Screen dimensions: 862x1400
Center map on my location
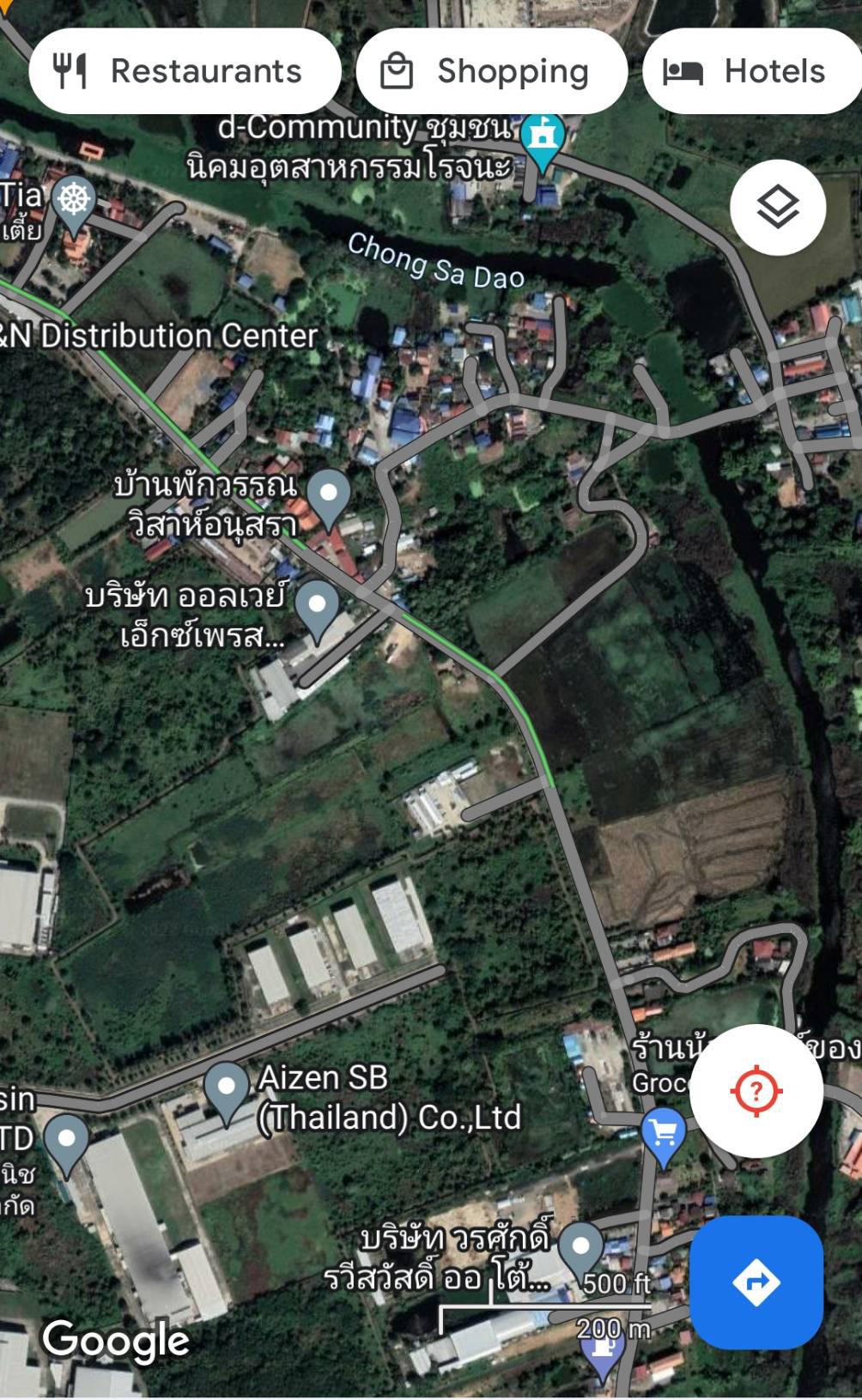pos(756,1091)
